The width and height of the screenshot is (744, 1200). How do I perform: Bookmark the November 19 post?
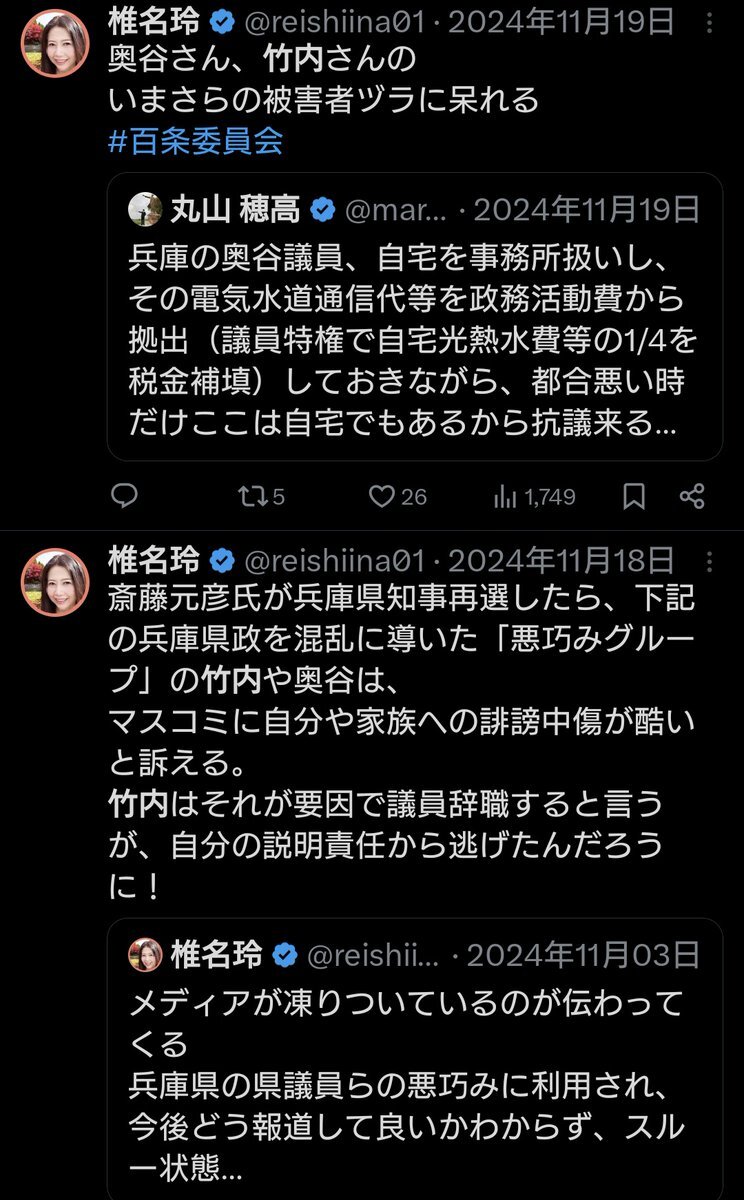coord(634,496)
